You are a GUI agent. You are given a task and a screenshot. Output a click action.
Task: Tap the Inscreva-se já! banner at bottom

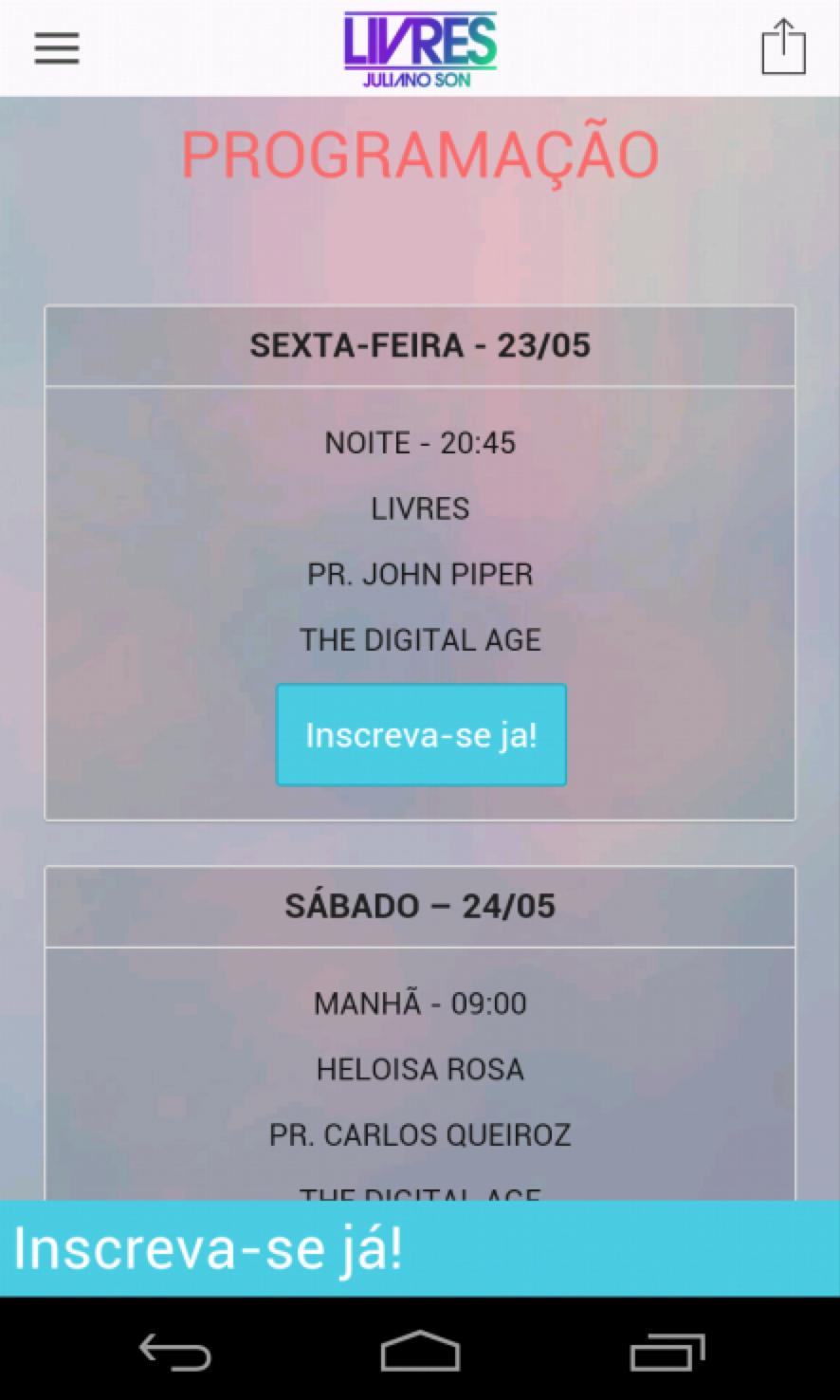[210, 1247]
